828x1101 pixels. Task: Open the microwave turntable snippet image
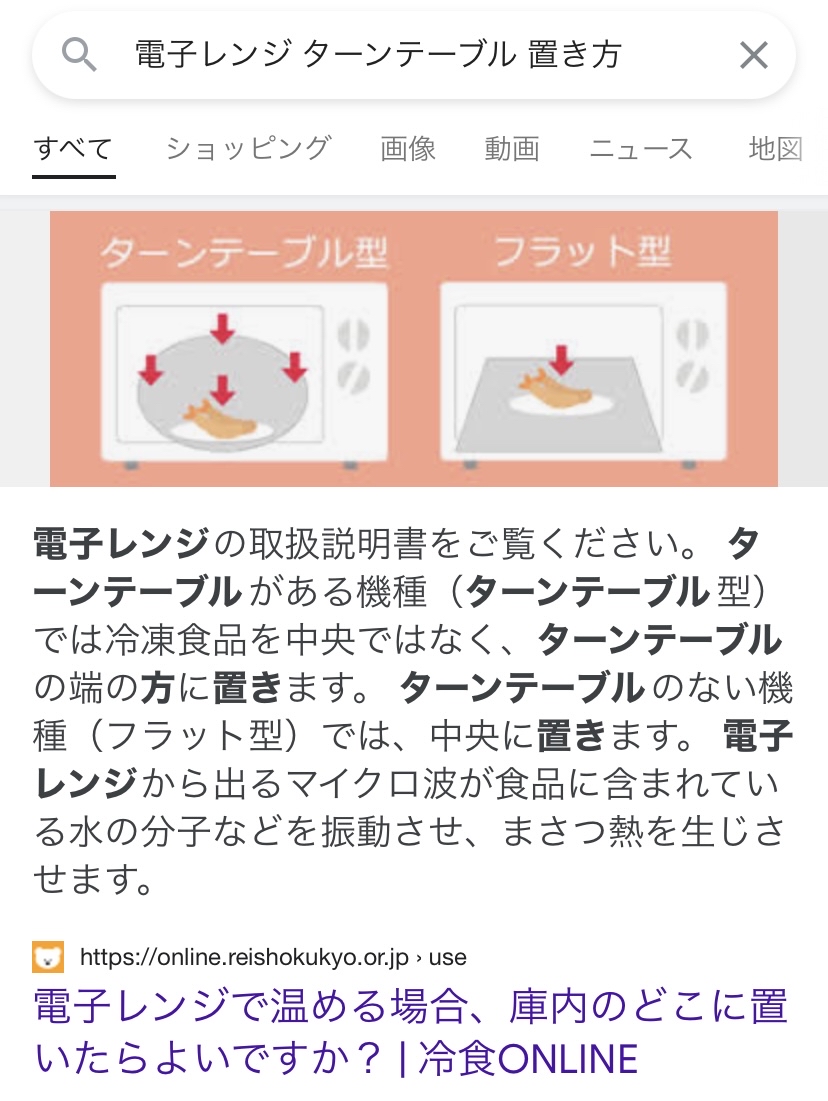413,348
